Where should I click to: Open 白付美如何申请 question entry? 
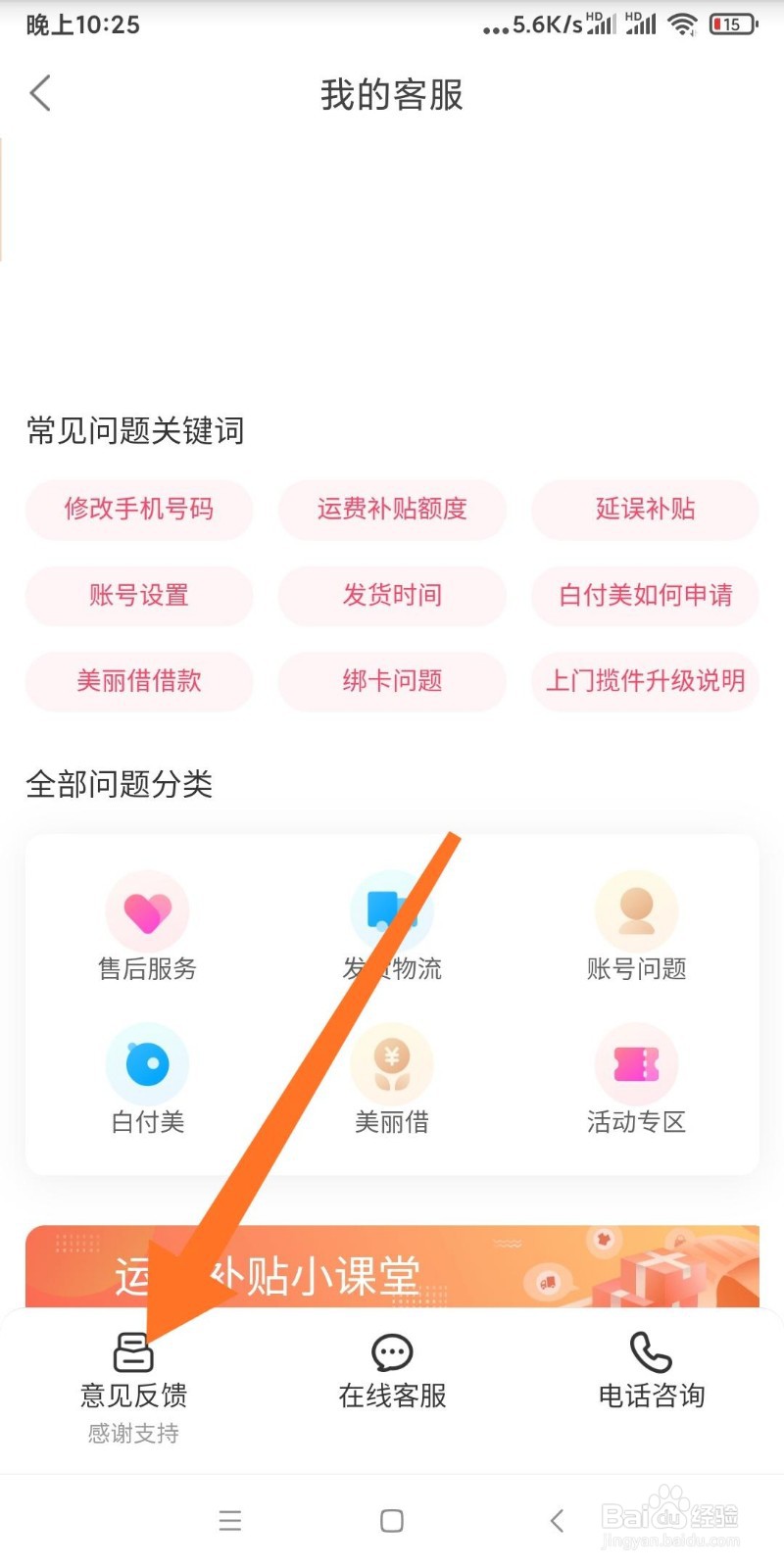tap(644, 596)
